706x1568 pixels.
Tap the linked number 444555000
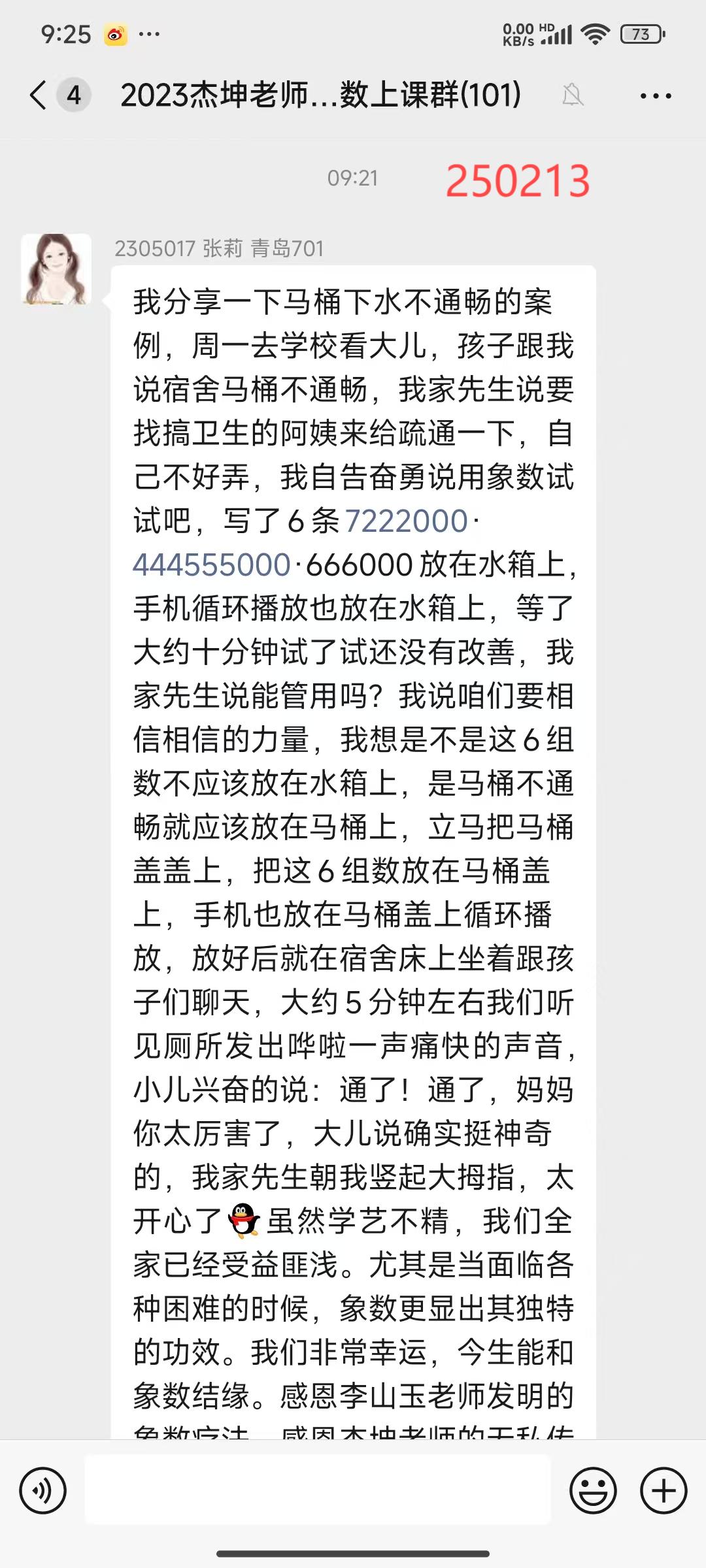212,565
